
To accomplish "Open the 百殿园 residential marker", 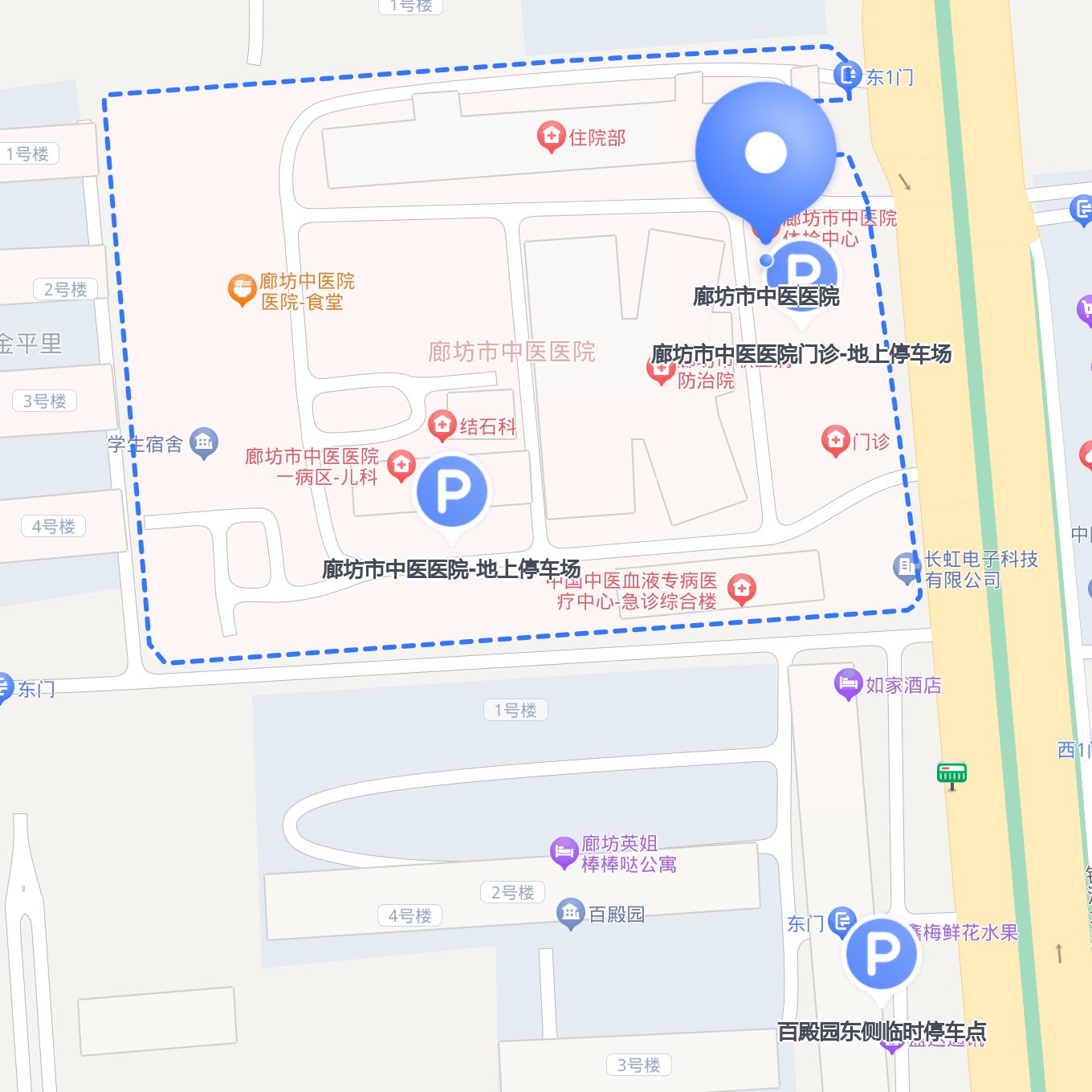I will 571,913.
